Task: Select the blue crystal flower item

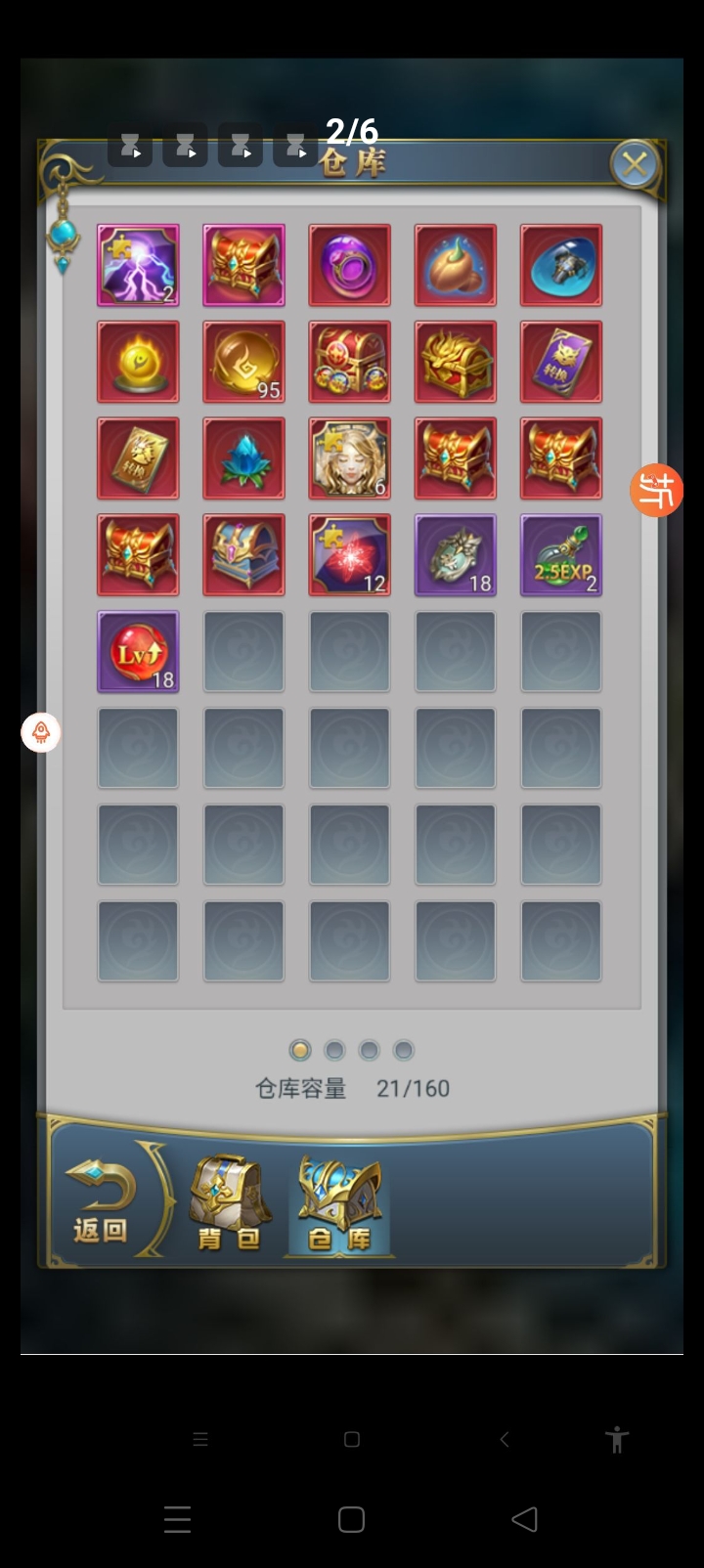Action: 243,458
